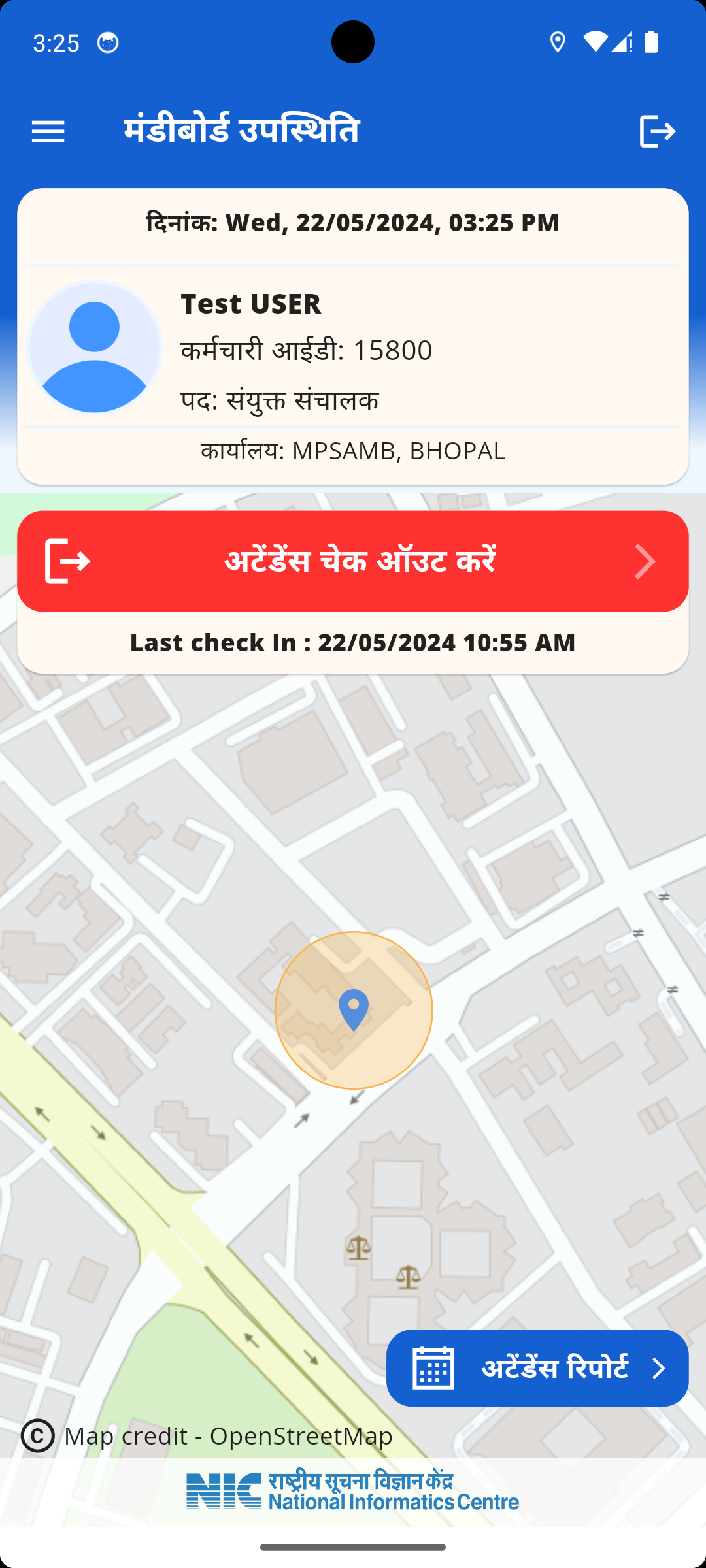The image size is (706, 1568).
Task: Tap the blue location pin on the map
Action: 354,1009
